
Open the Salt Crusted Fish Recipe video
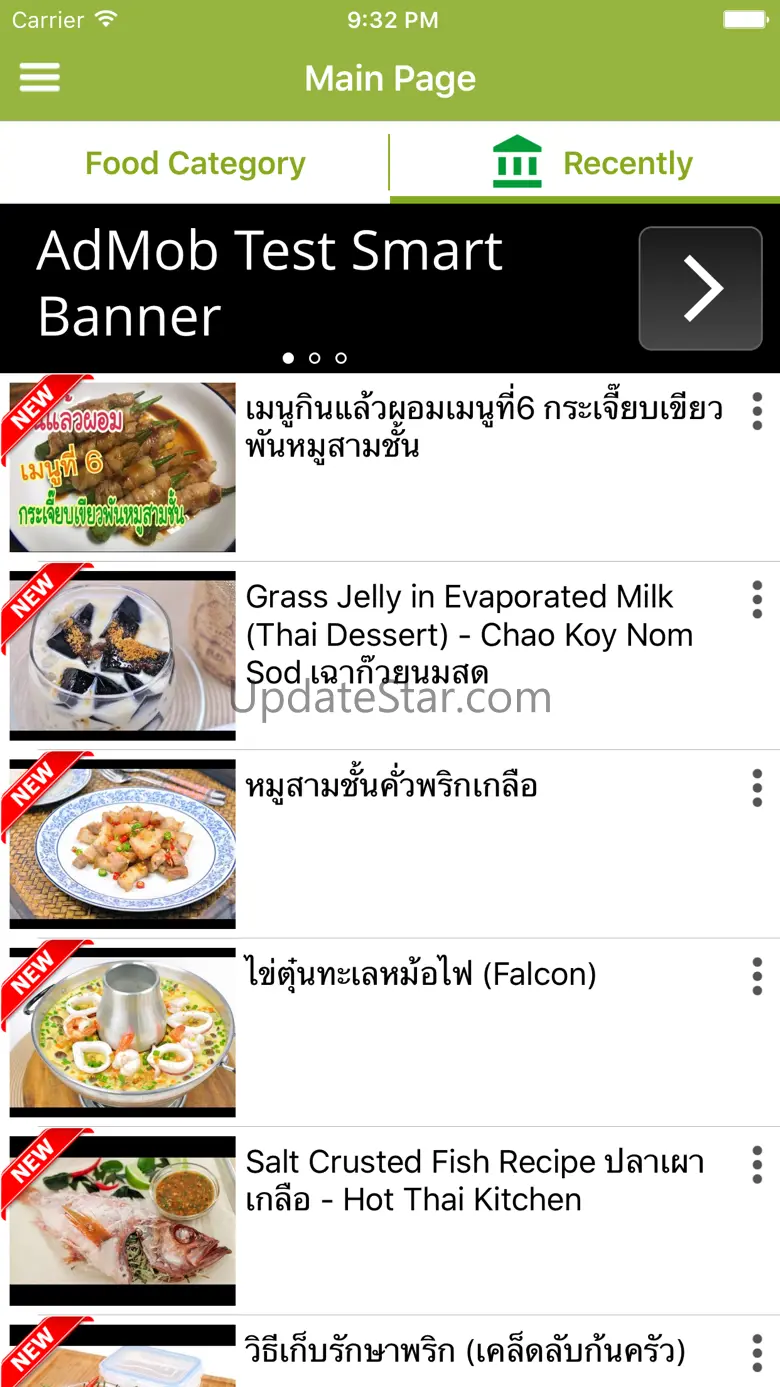pyautogui.click(x=475, y=1180)
